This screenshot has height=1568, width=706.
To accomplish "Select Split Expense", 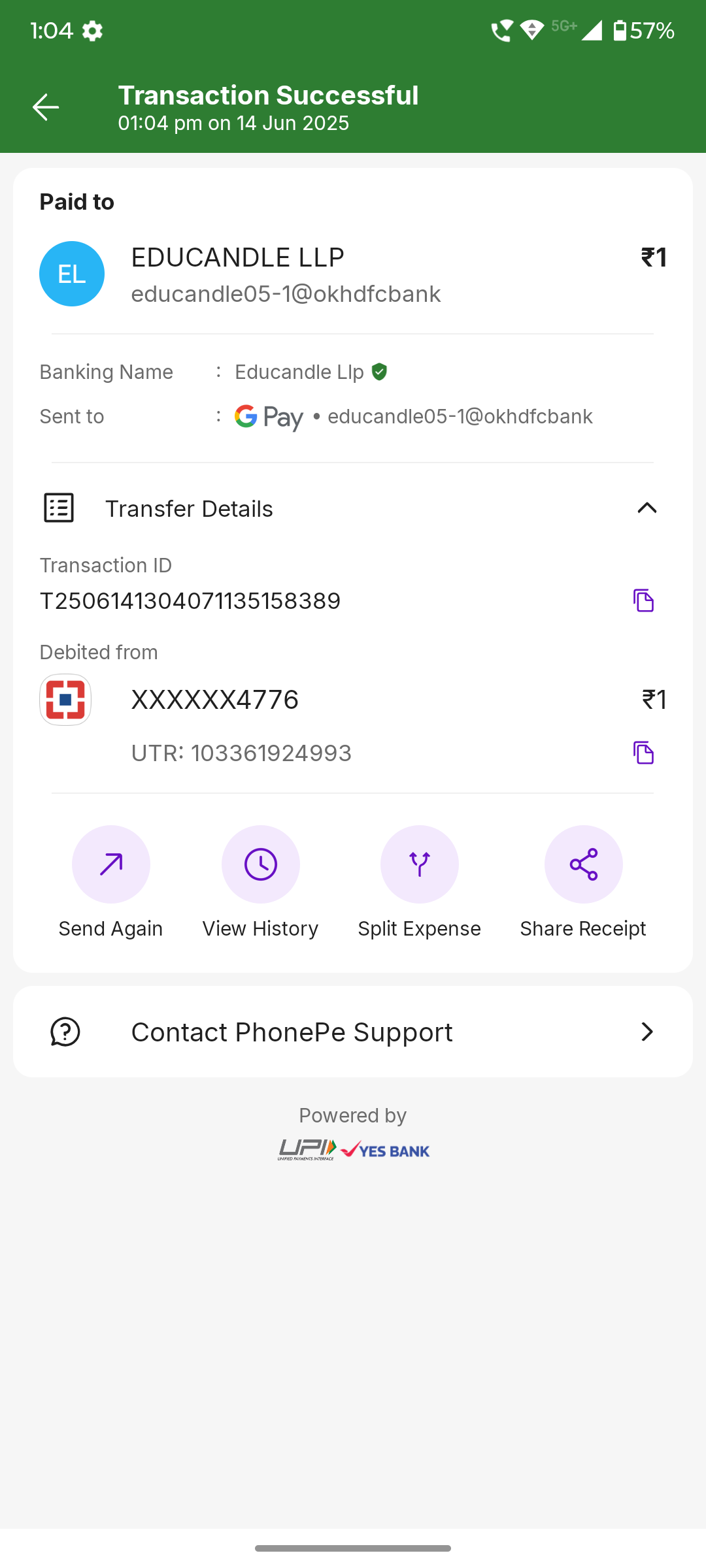I will (420, 865).
